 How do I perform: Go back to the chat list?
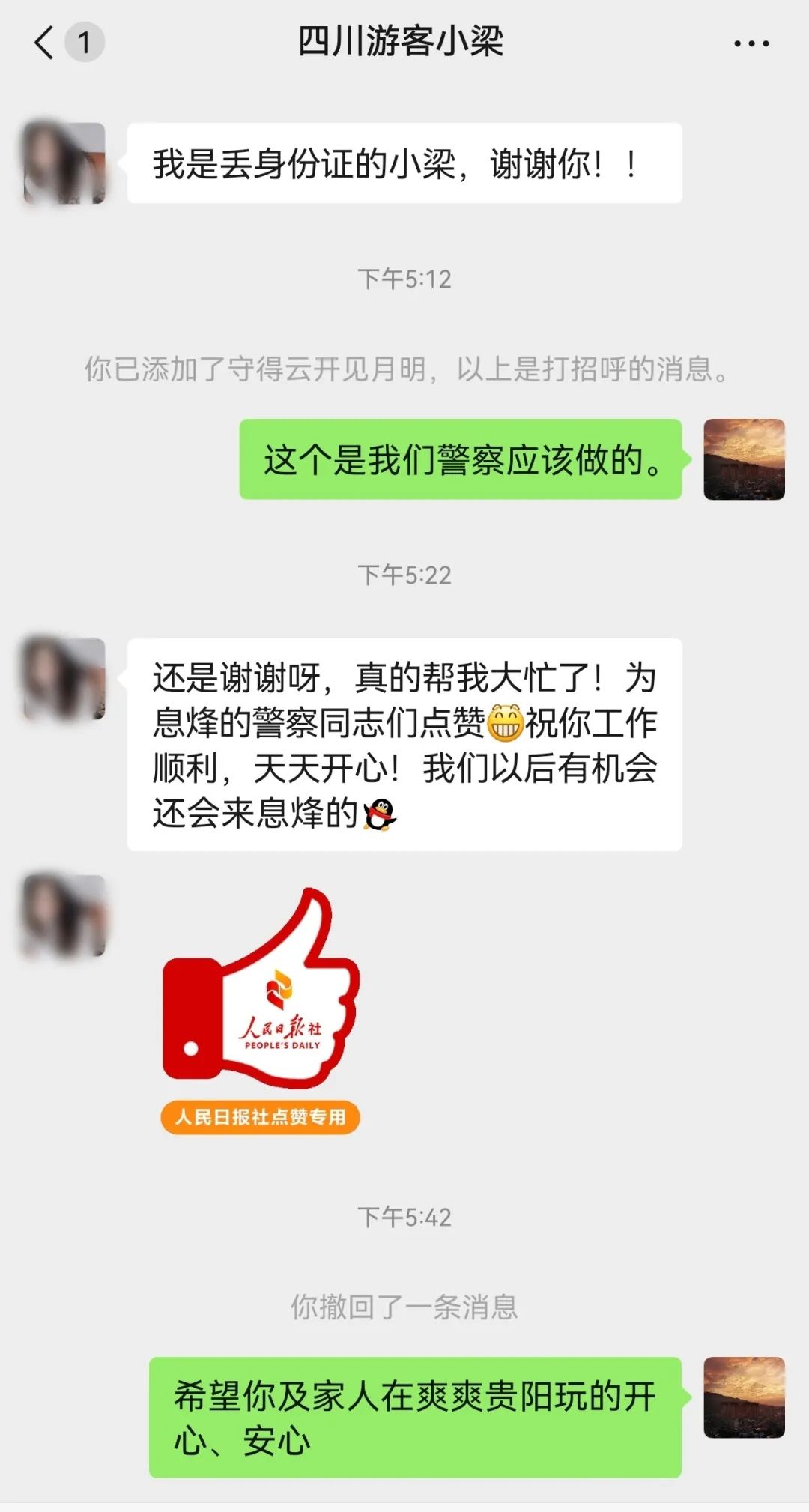(45, 43)
